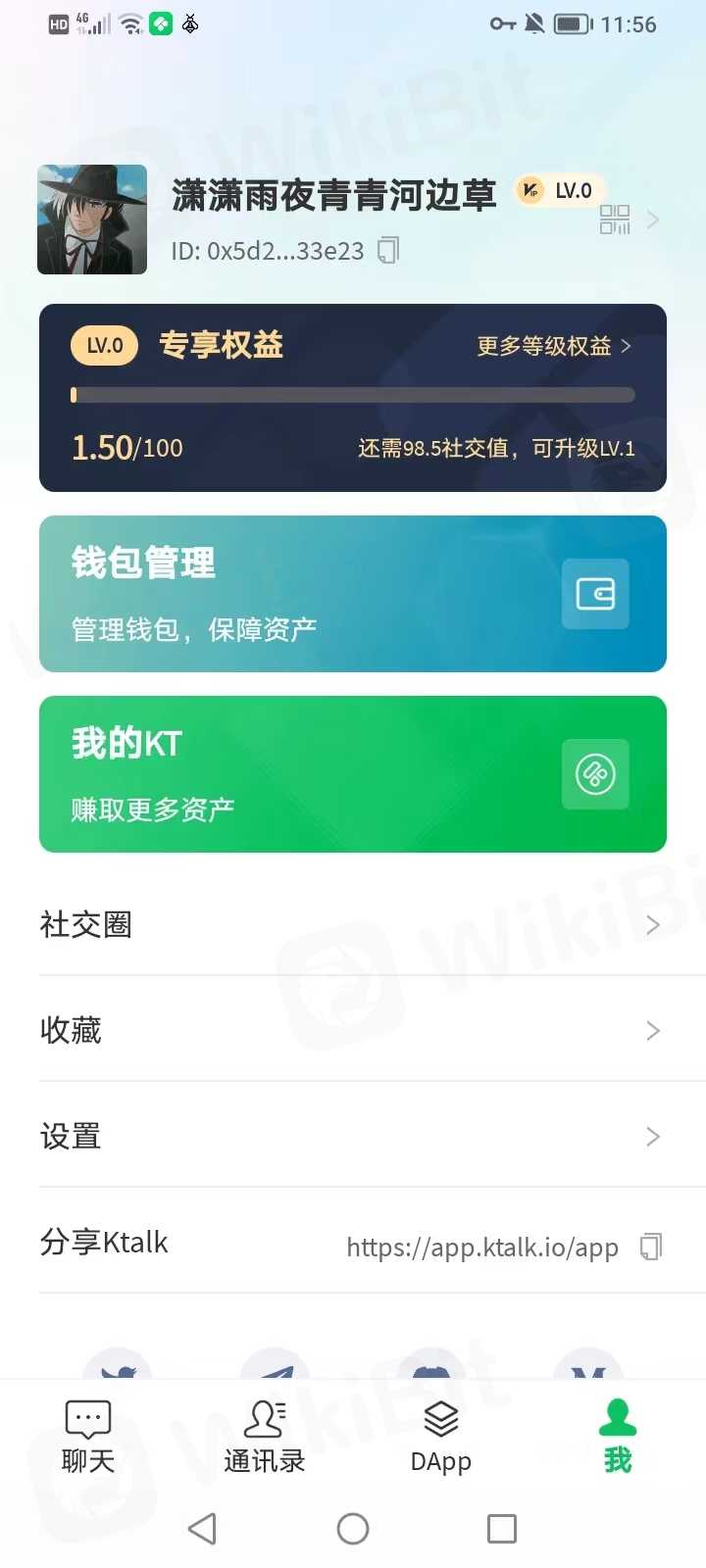Open the 我的KT card
Image resolution: width=706 pixels, height=1568 pixels.
point(353,774)
